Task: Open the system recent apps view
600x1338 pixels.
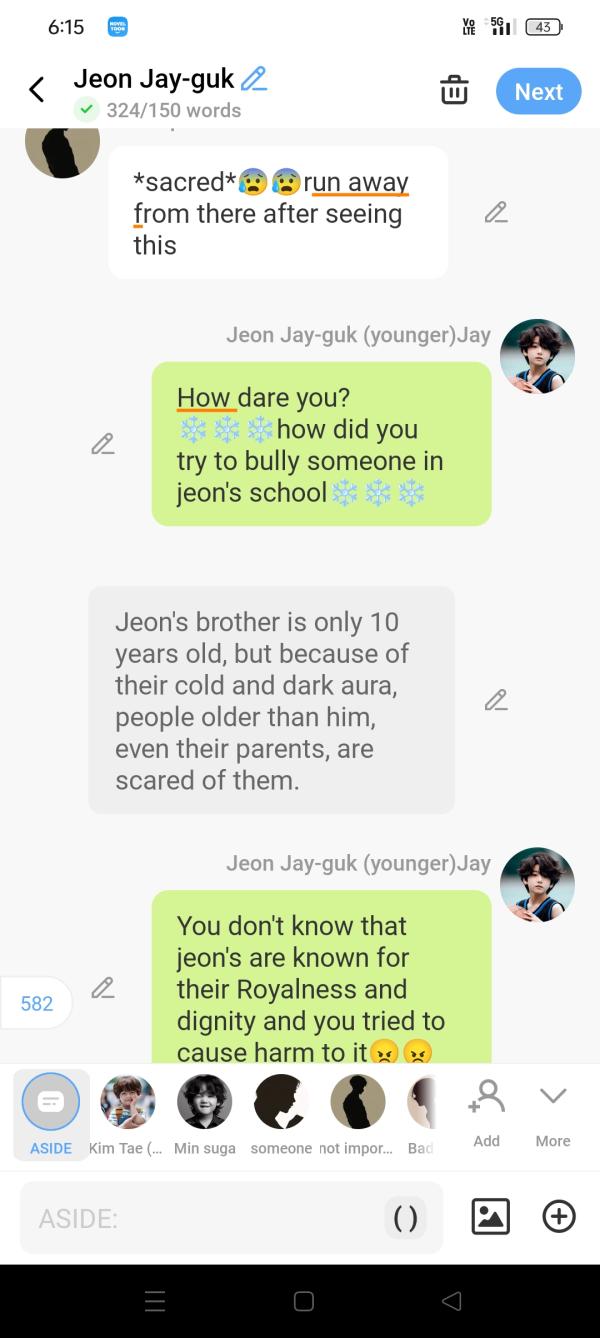Action: (x=155, y=1301)
